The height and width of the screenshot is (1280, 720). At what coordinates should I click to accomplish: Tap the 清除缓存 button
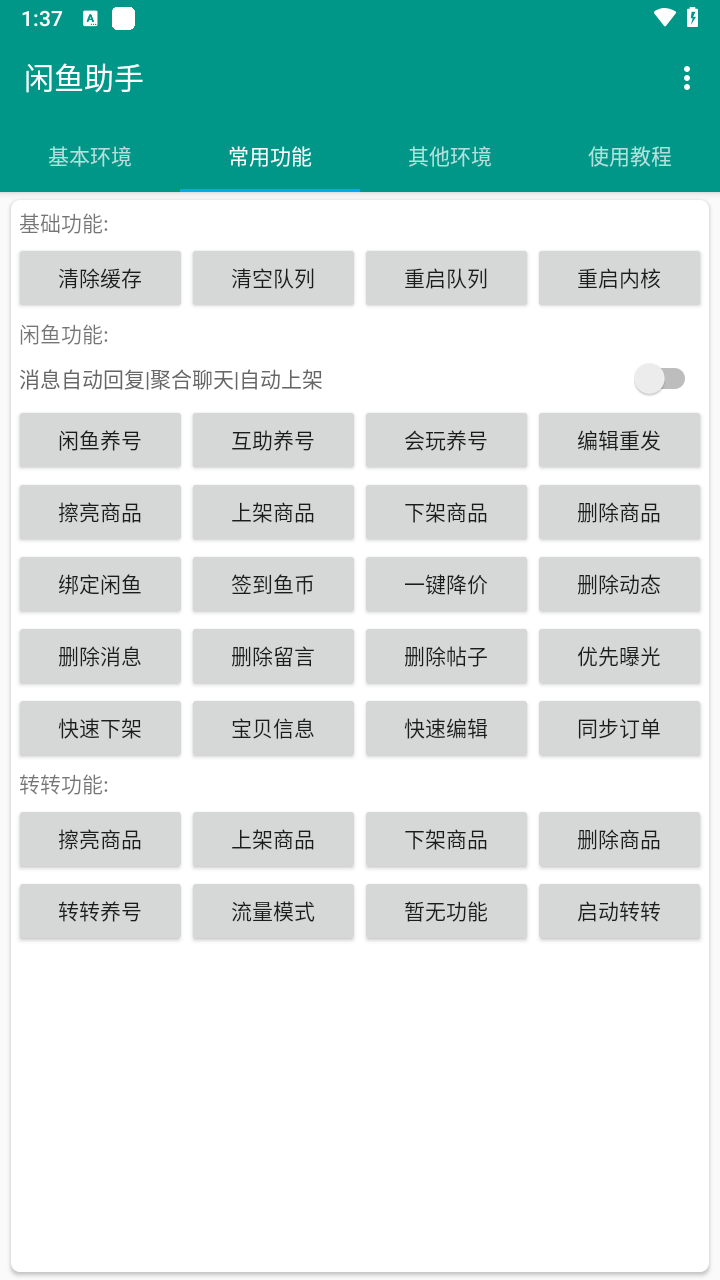pyautogui.click(x=100, y=278)
